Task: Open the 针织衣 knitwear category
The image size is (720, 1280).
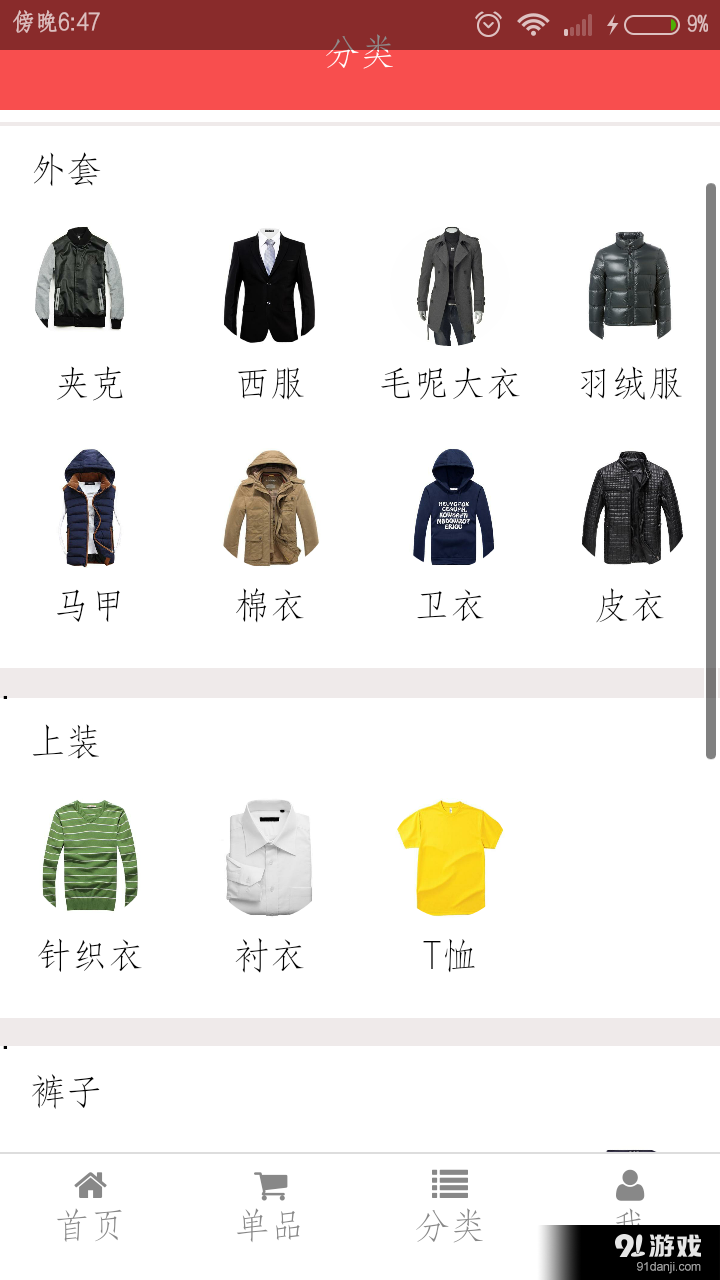Action: [90, 857]
